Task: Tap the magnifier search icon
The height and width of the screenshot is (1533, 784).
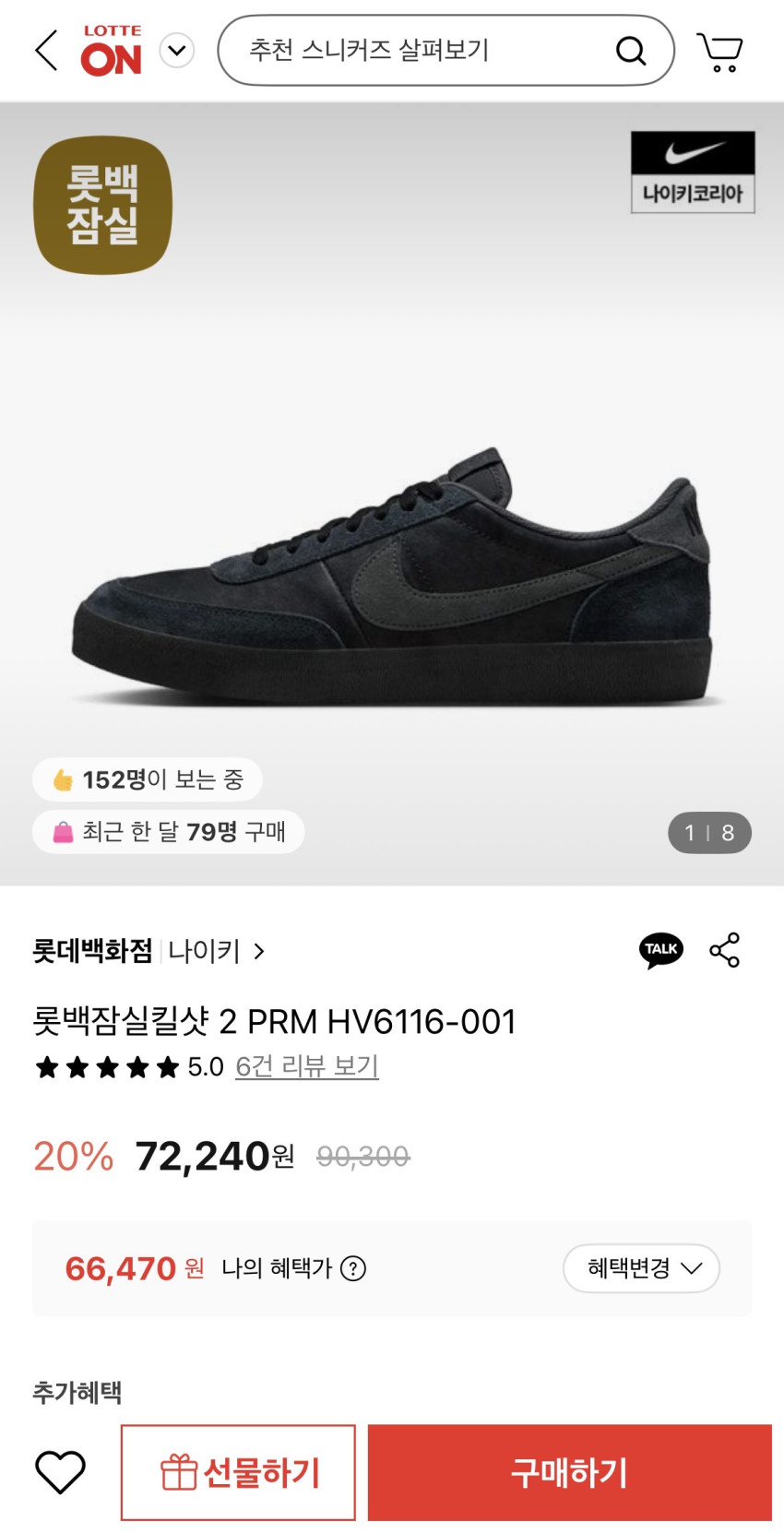Action: click(x=631, y=51)
